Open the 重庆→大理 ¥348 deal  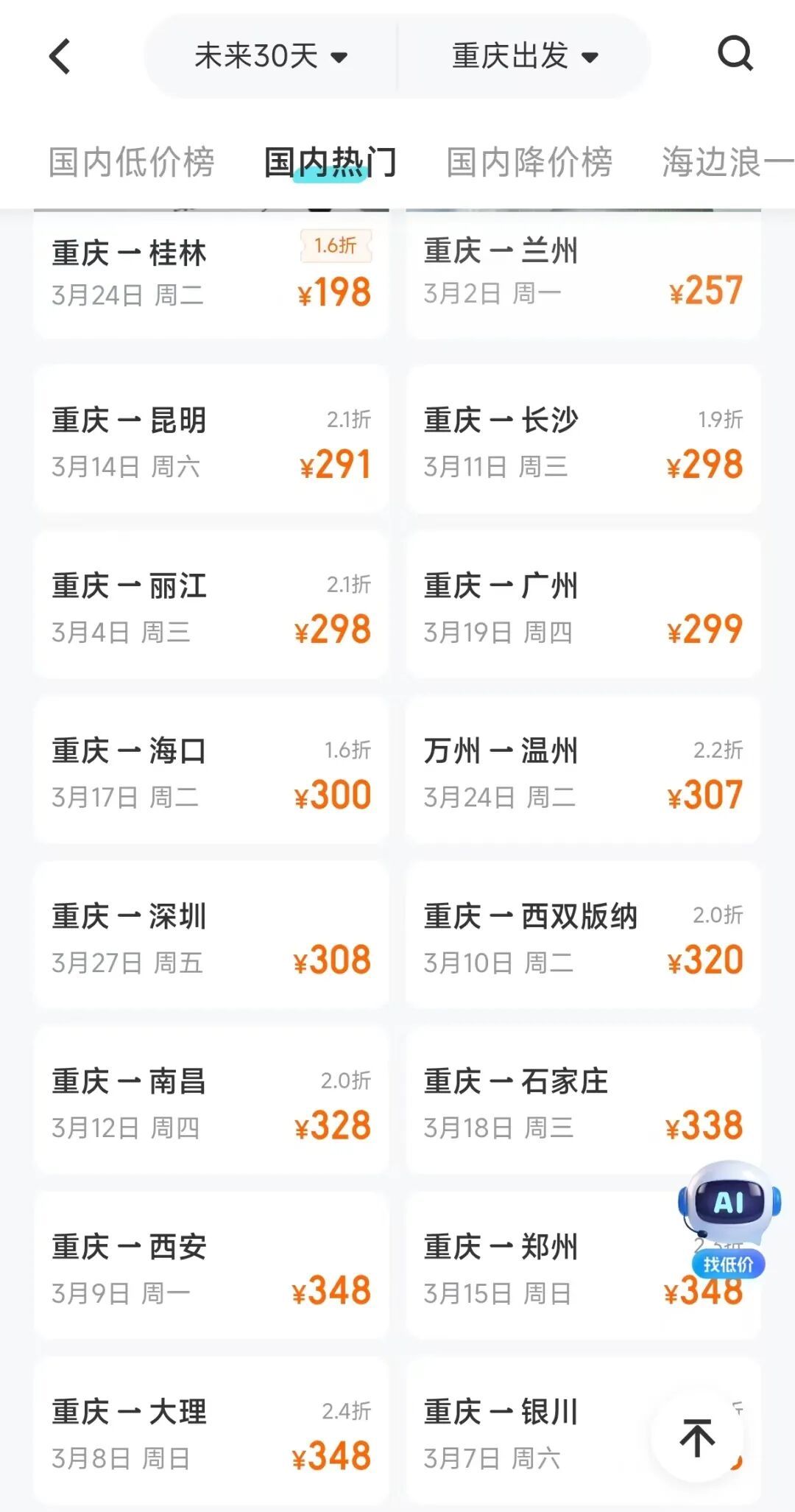pyautogui.click(x=211, y=1429)
